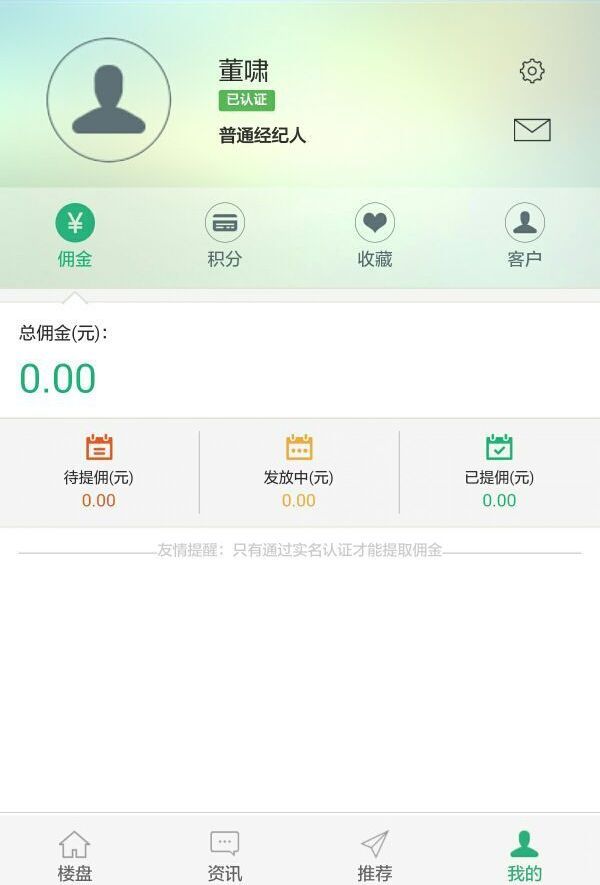The height and width of the screenshot is (885, 600).
Task: View 已提佣 commission details
Action: 499,472
